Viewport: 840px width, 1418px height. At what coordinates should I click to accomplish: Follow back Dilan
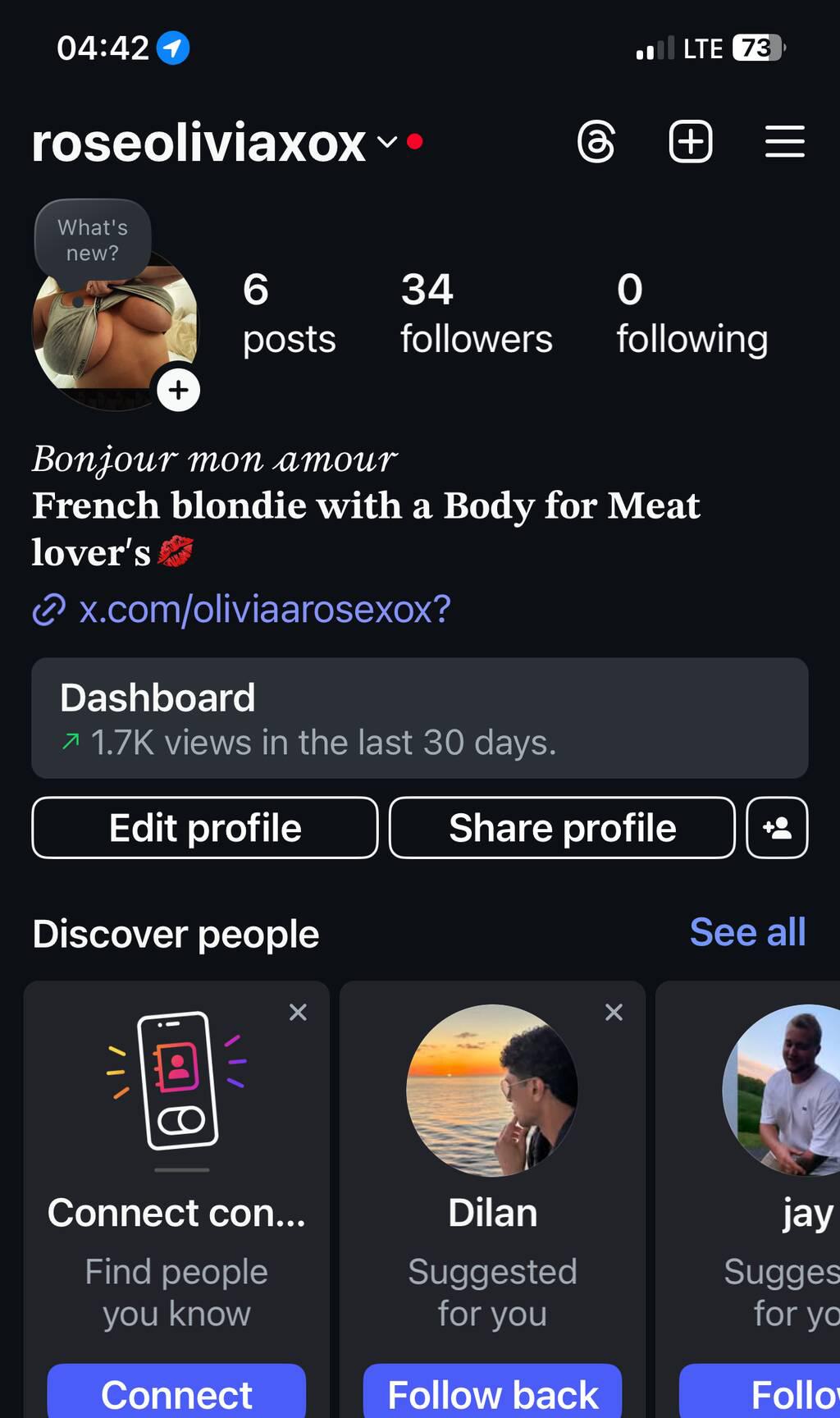coord(492,1393)
